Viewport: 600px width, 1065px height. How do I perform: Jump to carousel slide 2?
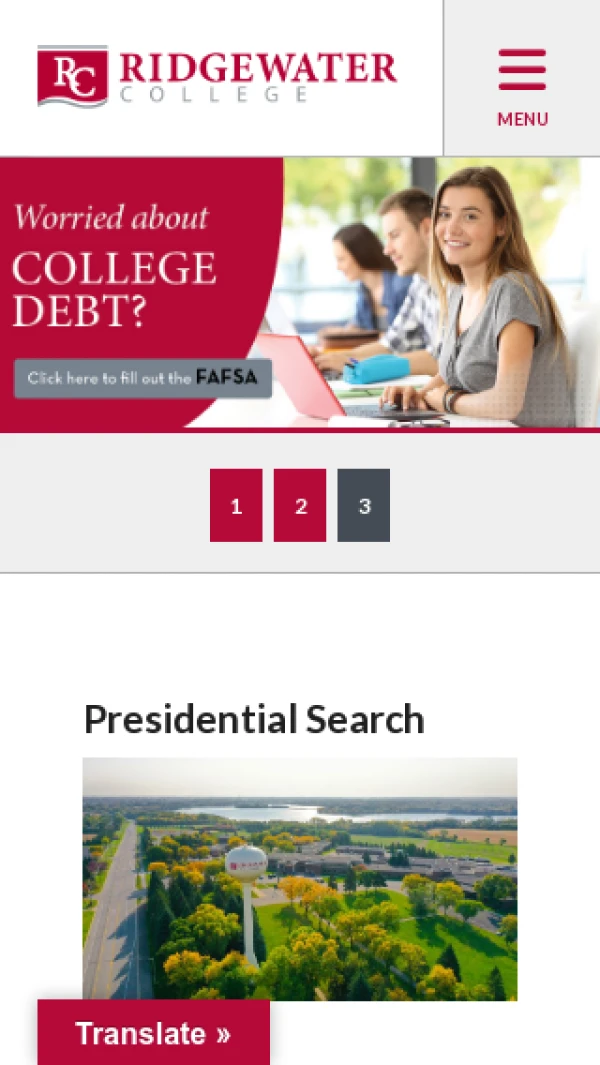point(300,506)
